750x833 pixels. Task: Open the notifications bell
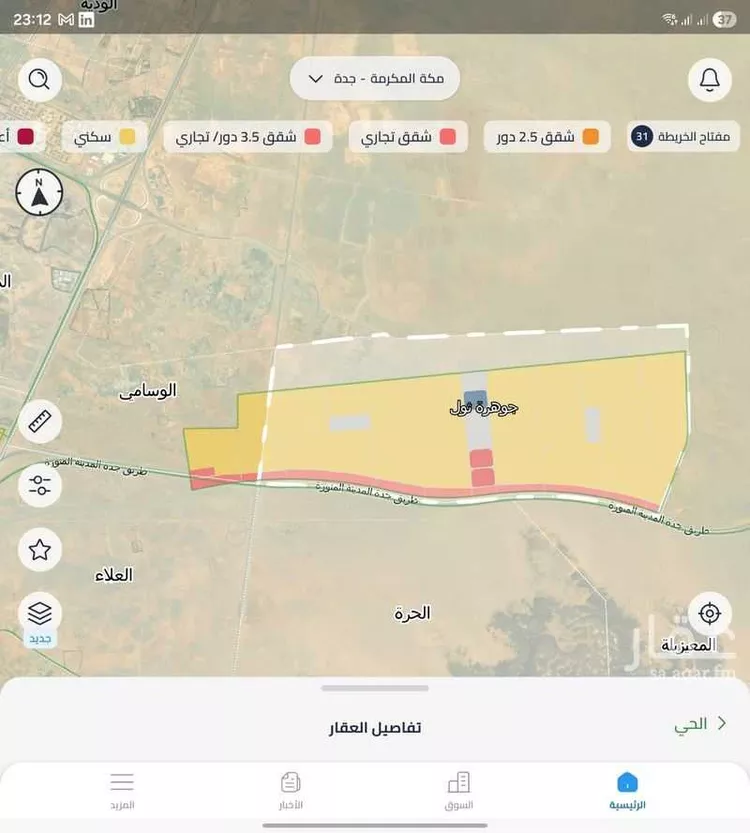710,79
